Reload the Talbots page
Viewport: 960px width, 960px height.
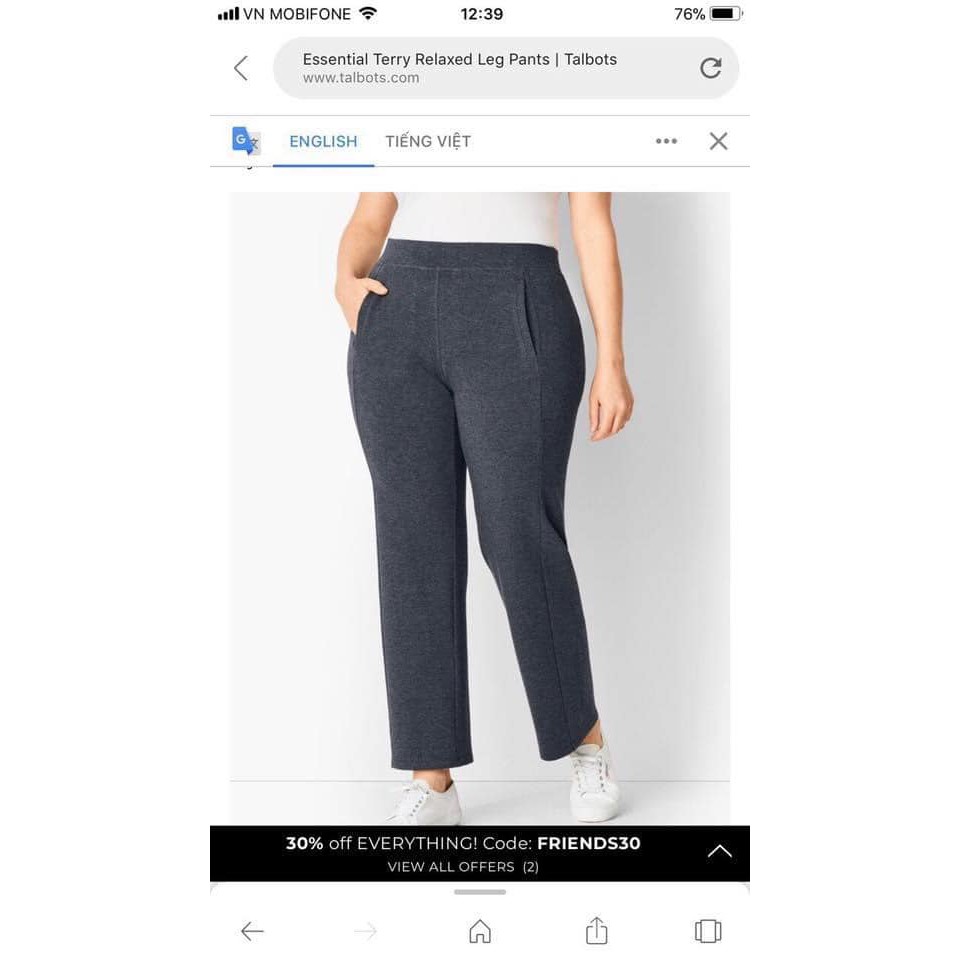(x=710, y=68)
